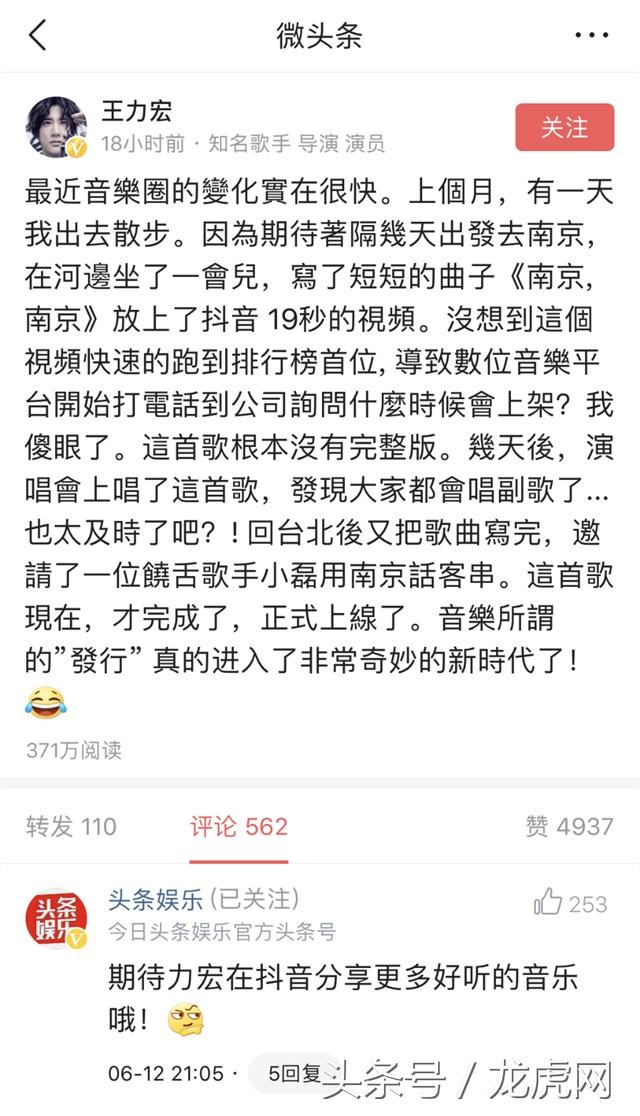Open the three-dot overflow menu
This screenshot has height=1116, width=640.
coord(591,36)
